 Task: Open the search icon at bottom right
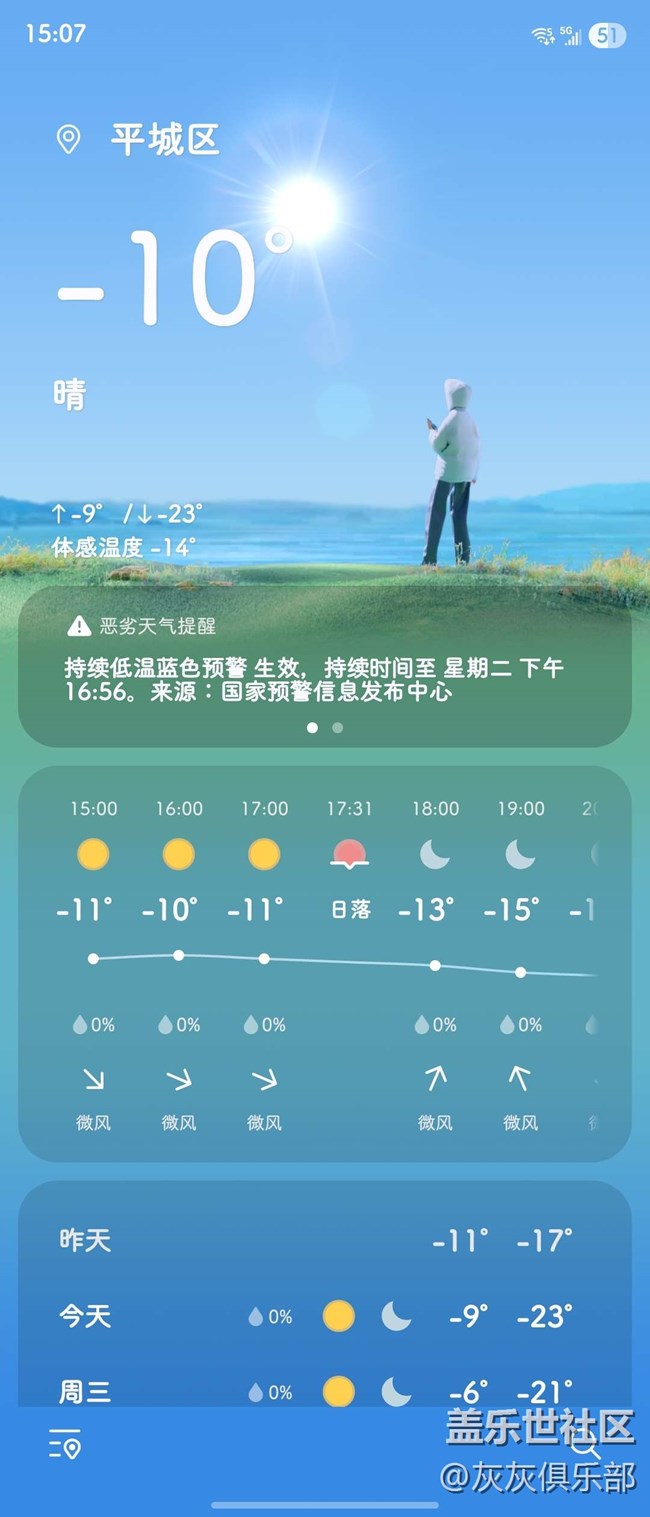point(585,1445)
